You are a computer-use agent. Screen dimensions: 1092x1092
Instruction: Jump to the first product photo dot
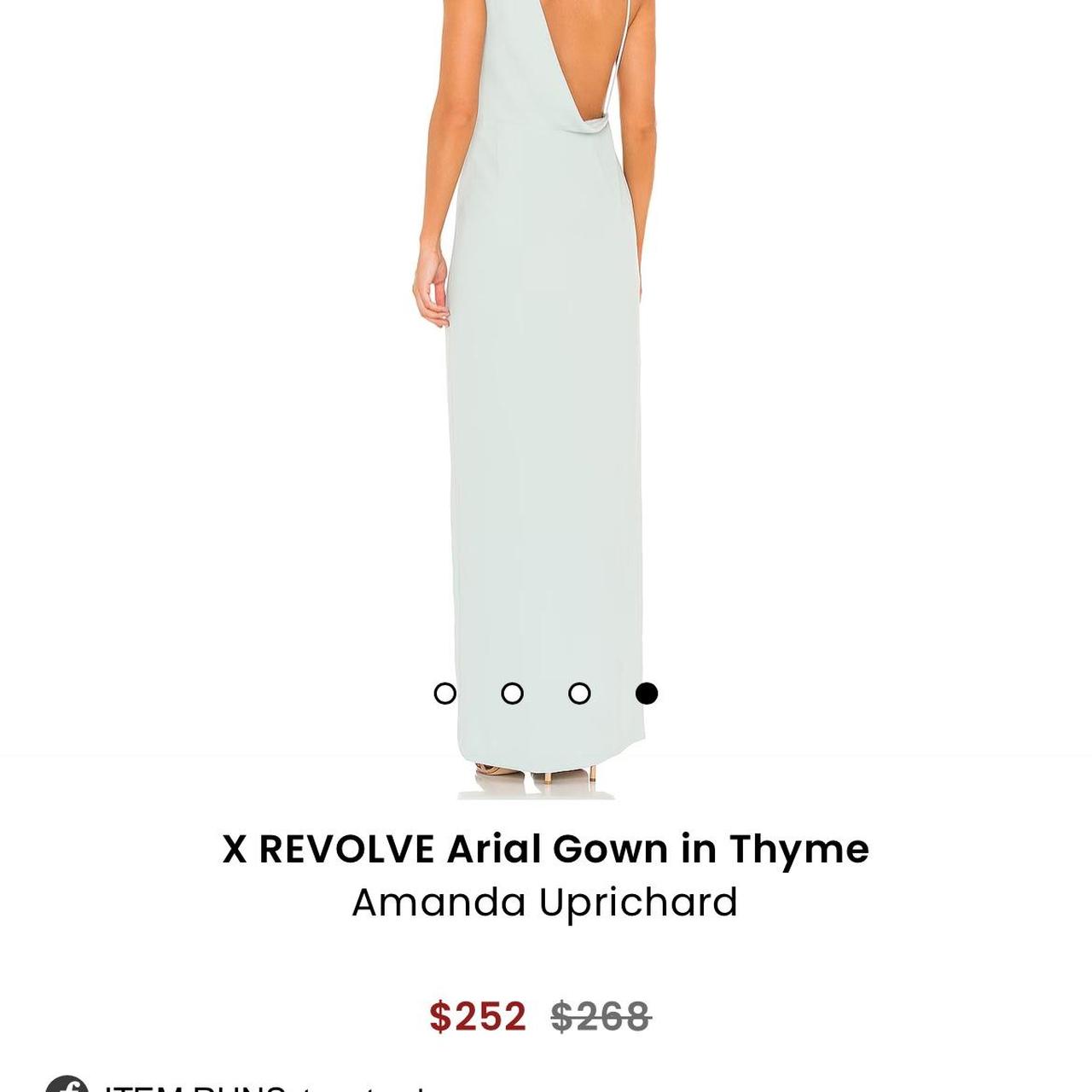(444, 694)
